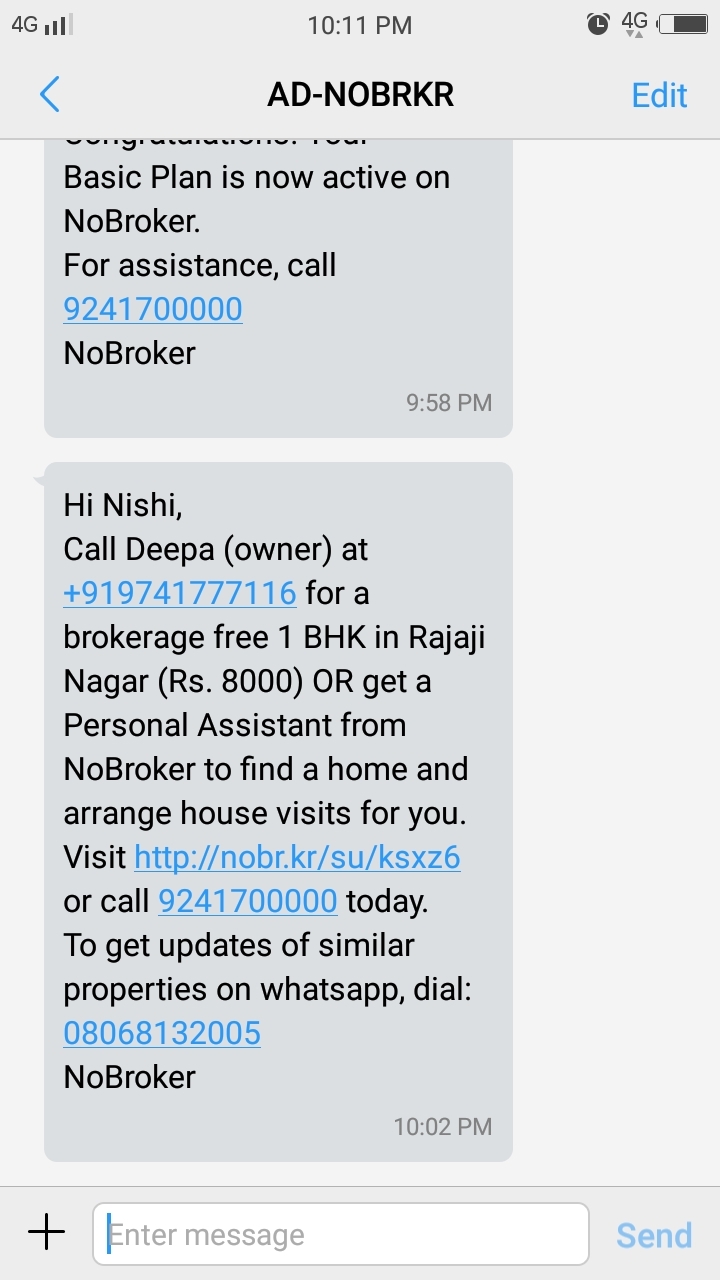Open the nobr.kr/su/ksxz6 link

coord(297,857)
